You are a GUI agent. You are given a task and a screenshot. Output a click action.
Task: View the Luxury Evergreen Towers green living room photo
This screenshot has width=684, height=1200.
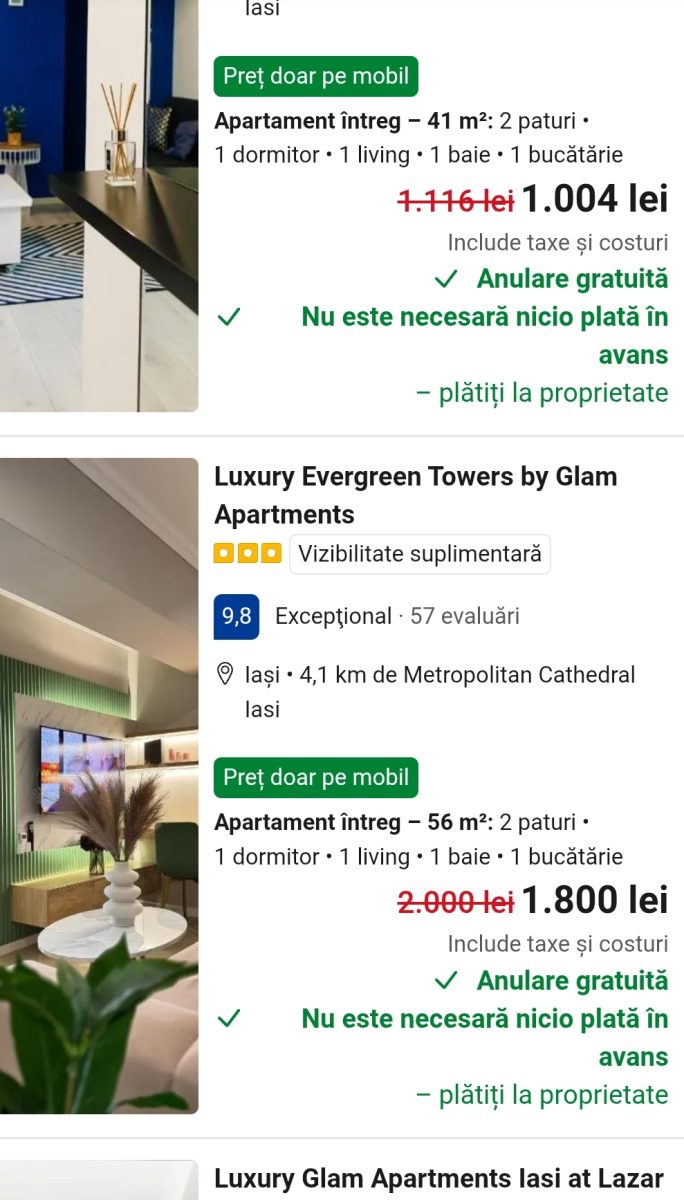click(x=99, y=785)
